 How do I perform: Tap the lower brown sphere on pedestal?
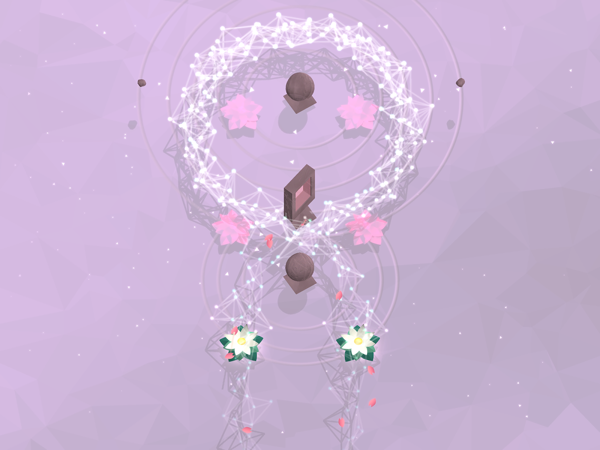tap(299, 266)
